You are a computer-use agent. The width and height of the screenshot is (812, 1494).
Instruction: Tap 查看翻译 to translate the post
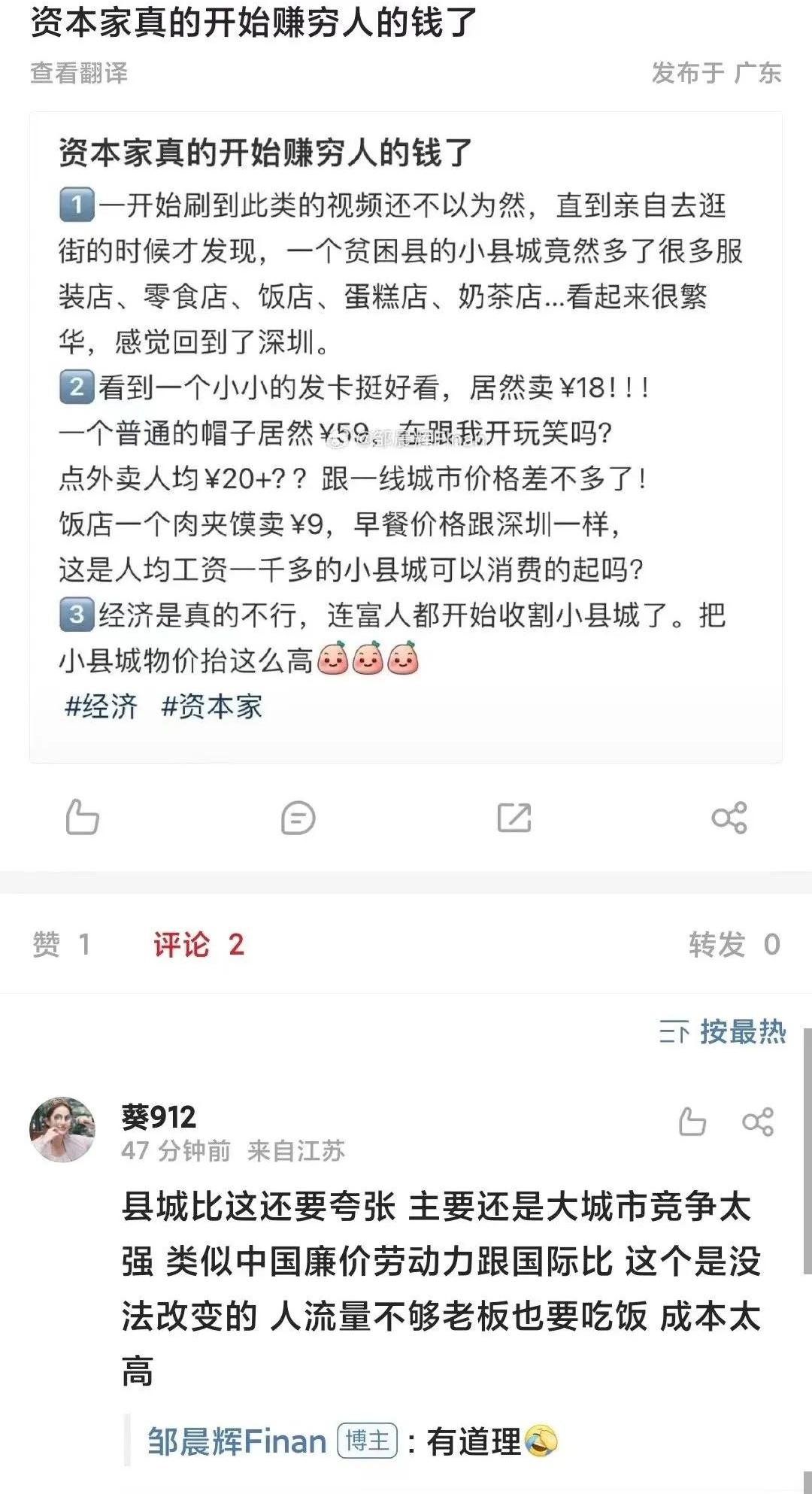pyautogui.click(x=79, y=73)
